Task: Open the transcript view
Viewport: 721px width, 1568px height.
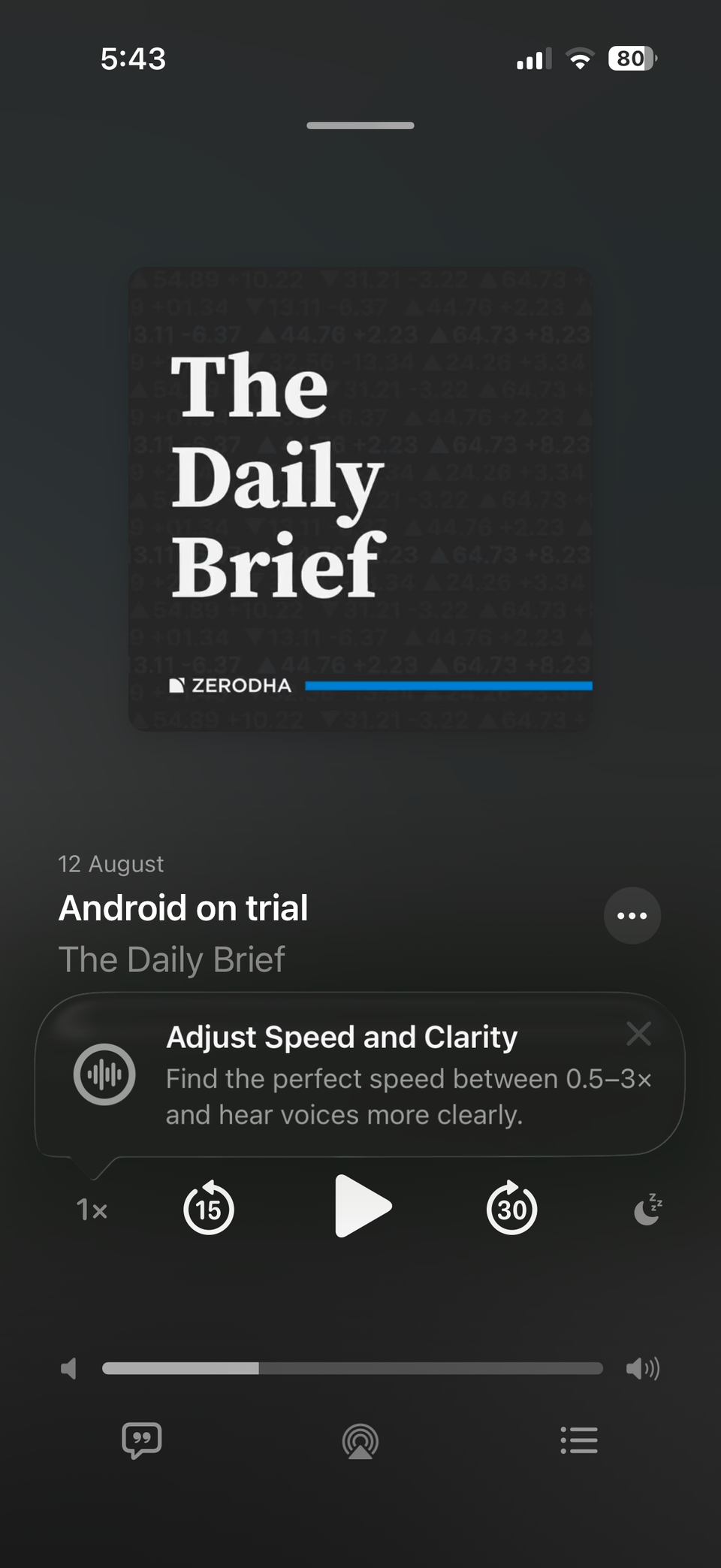Action: [x=143, y=1440]
